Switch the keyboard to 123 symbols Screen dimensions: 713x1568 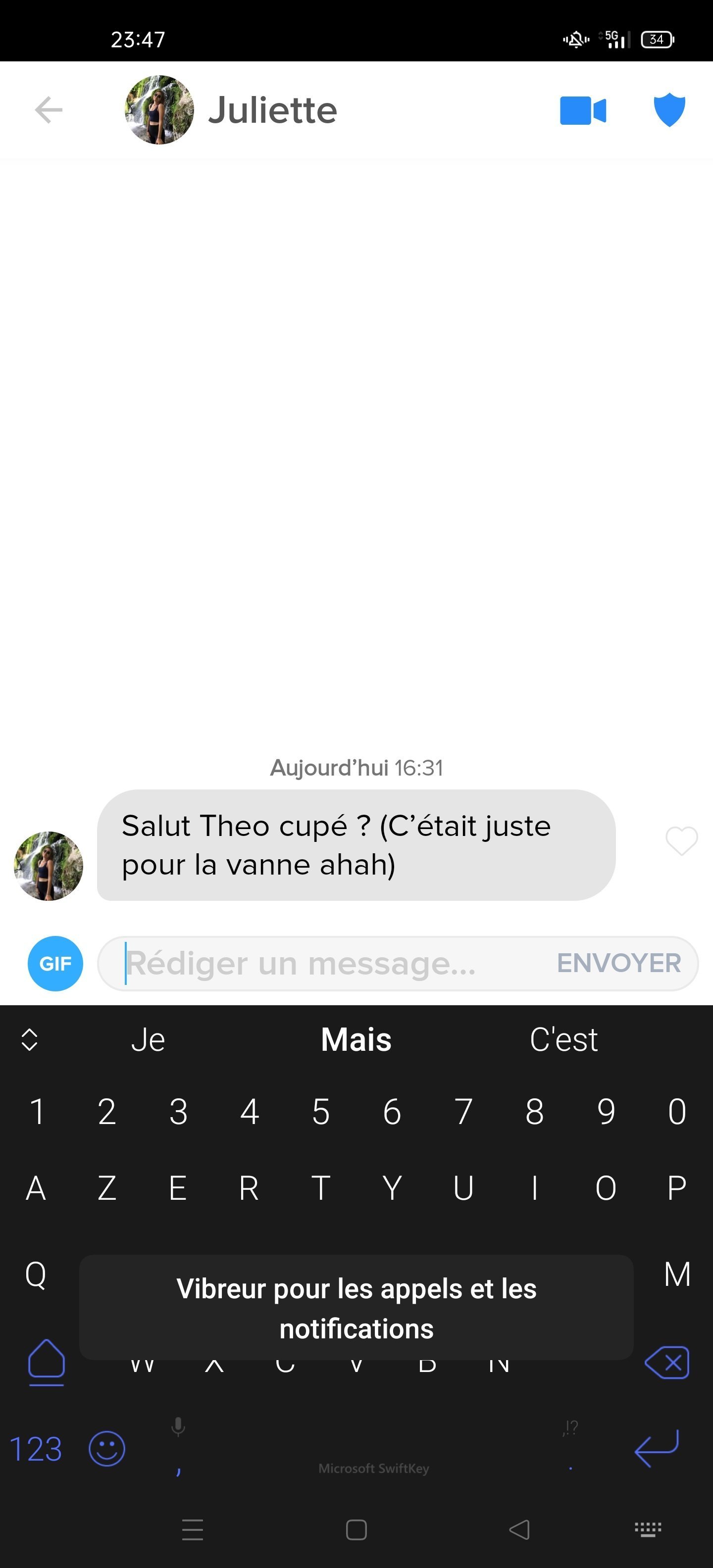(x=36, y=1449)
